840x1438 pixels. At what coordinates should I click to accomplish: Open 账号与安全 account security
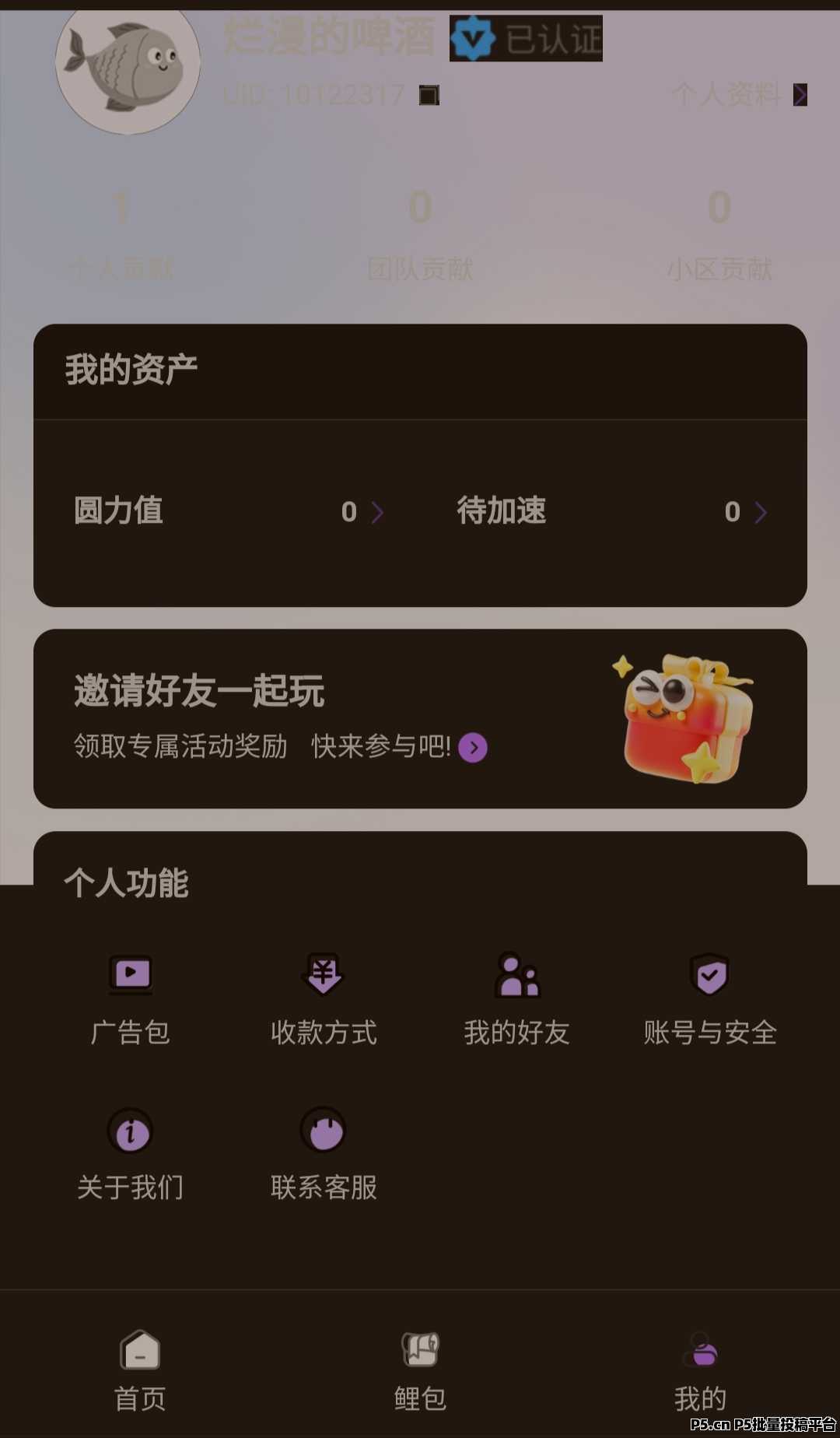point(710,998)
